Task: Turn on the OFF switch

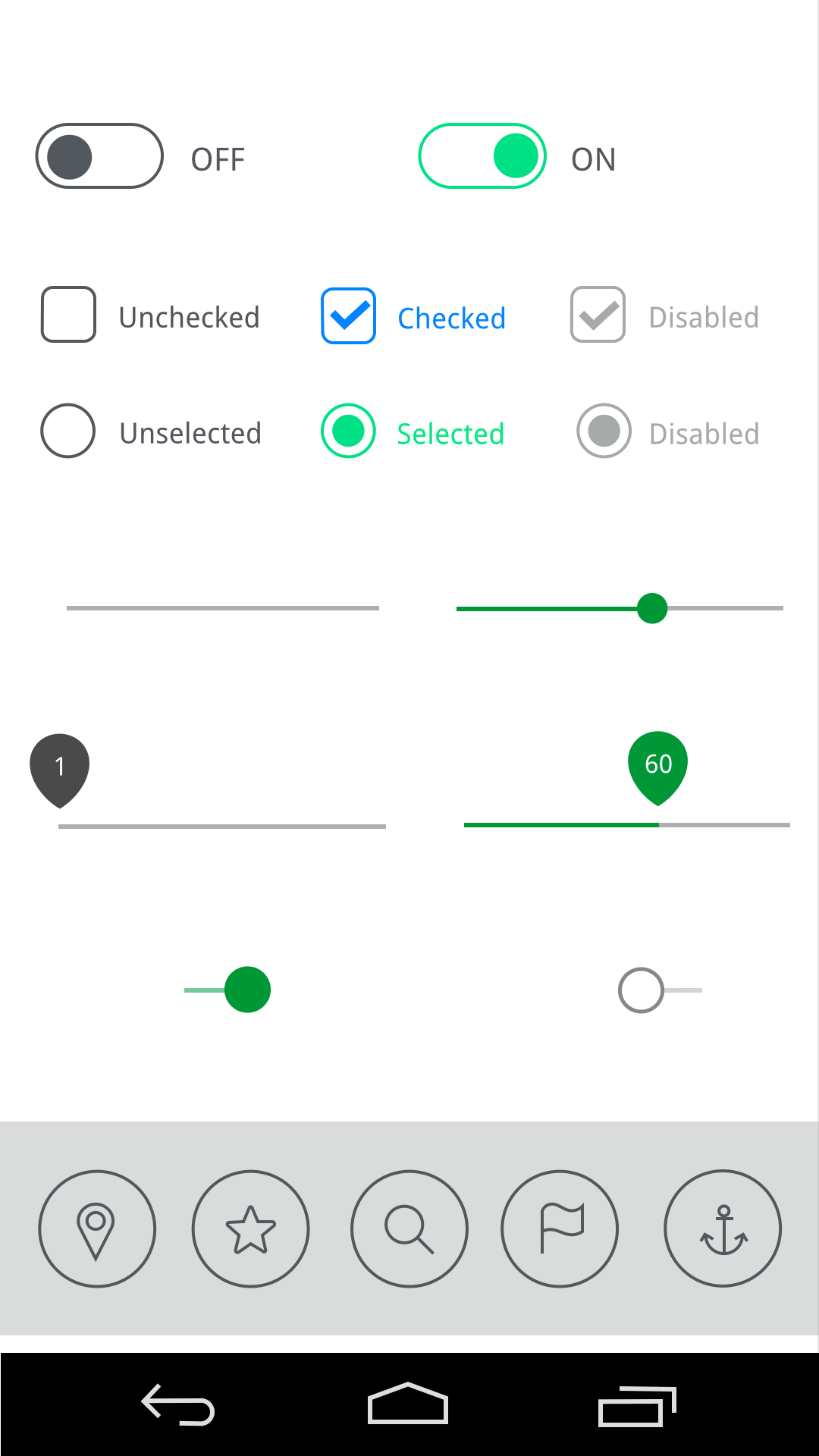Action: [x=99, y=156]
